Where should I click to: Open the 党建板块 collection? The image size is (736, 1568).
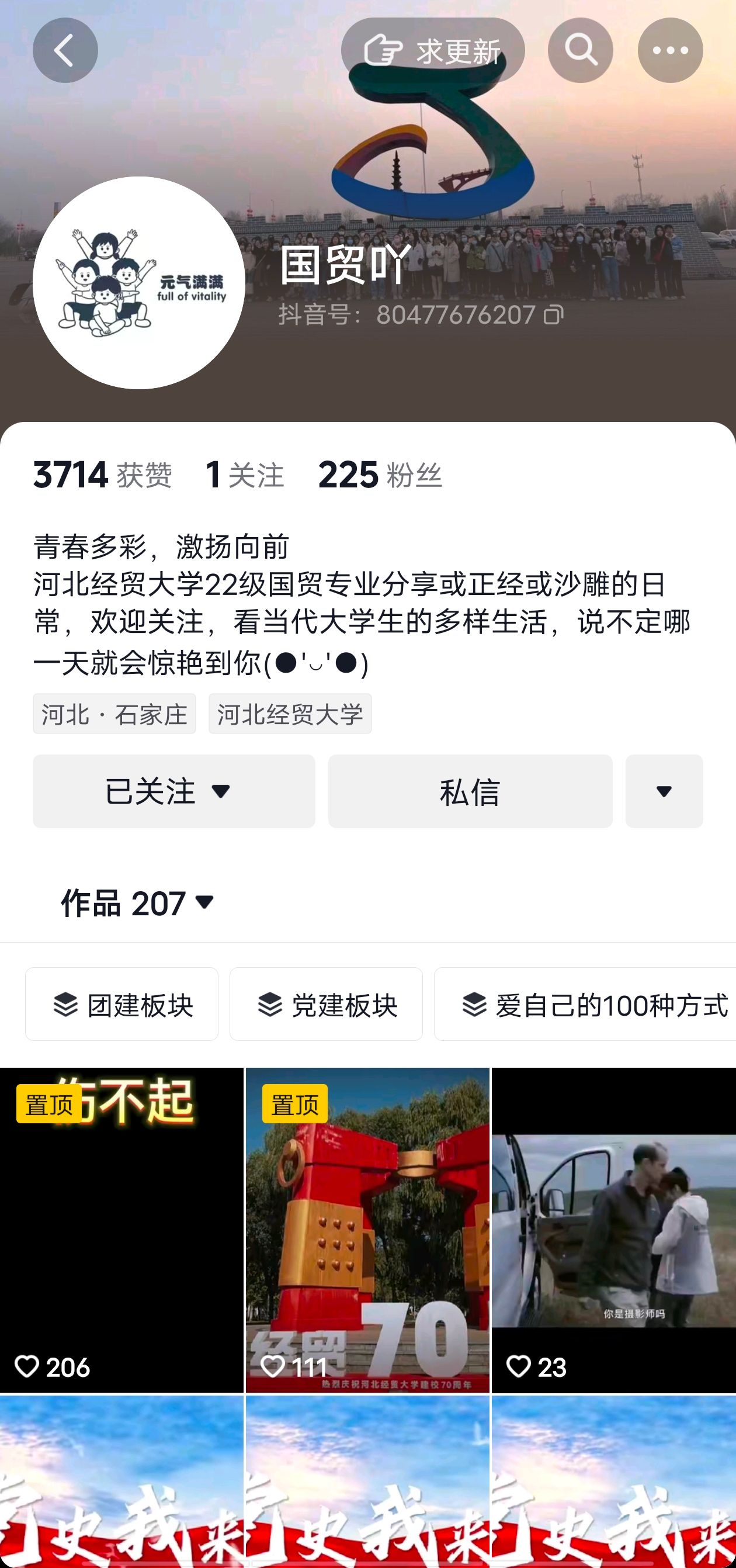[326, 1005]
